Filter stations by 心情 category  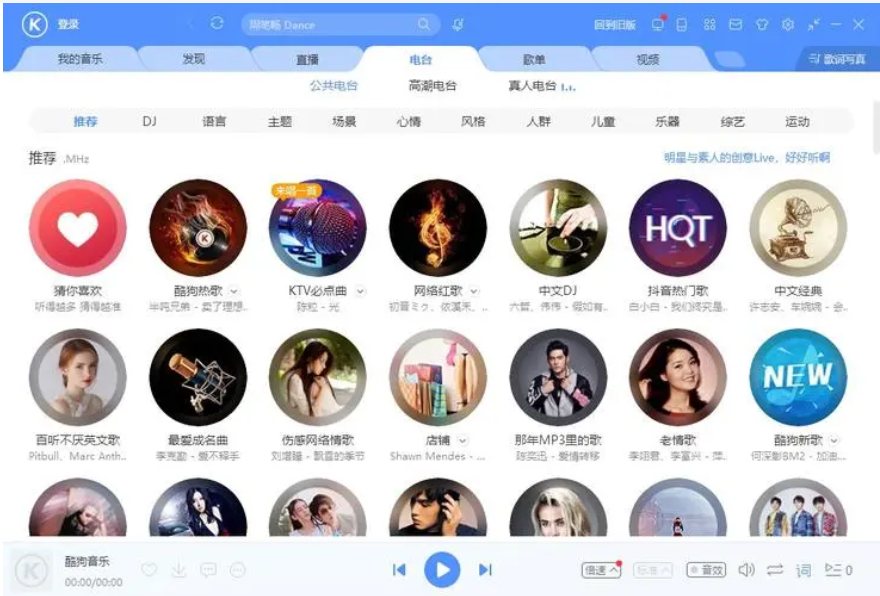coord(408,122)
